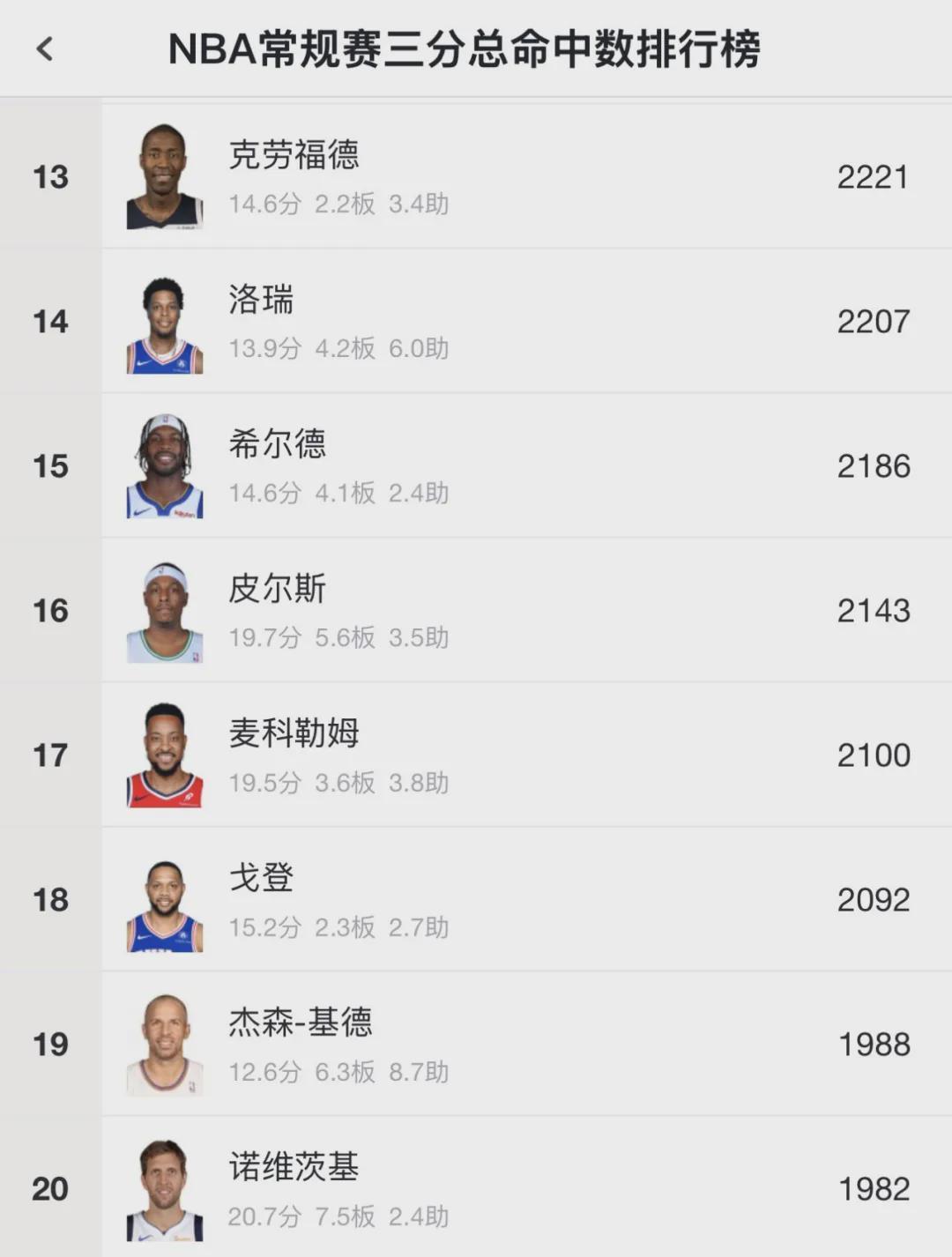Open Hield's player avatar photo
The height and width of the screenshot is (1257, 952).
pyautogui.click(x=166, y=465)
